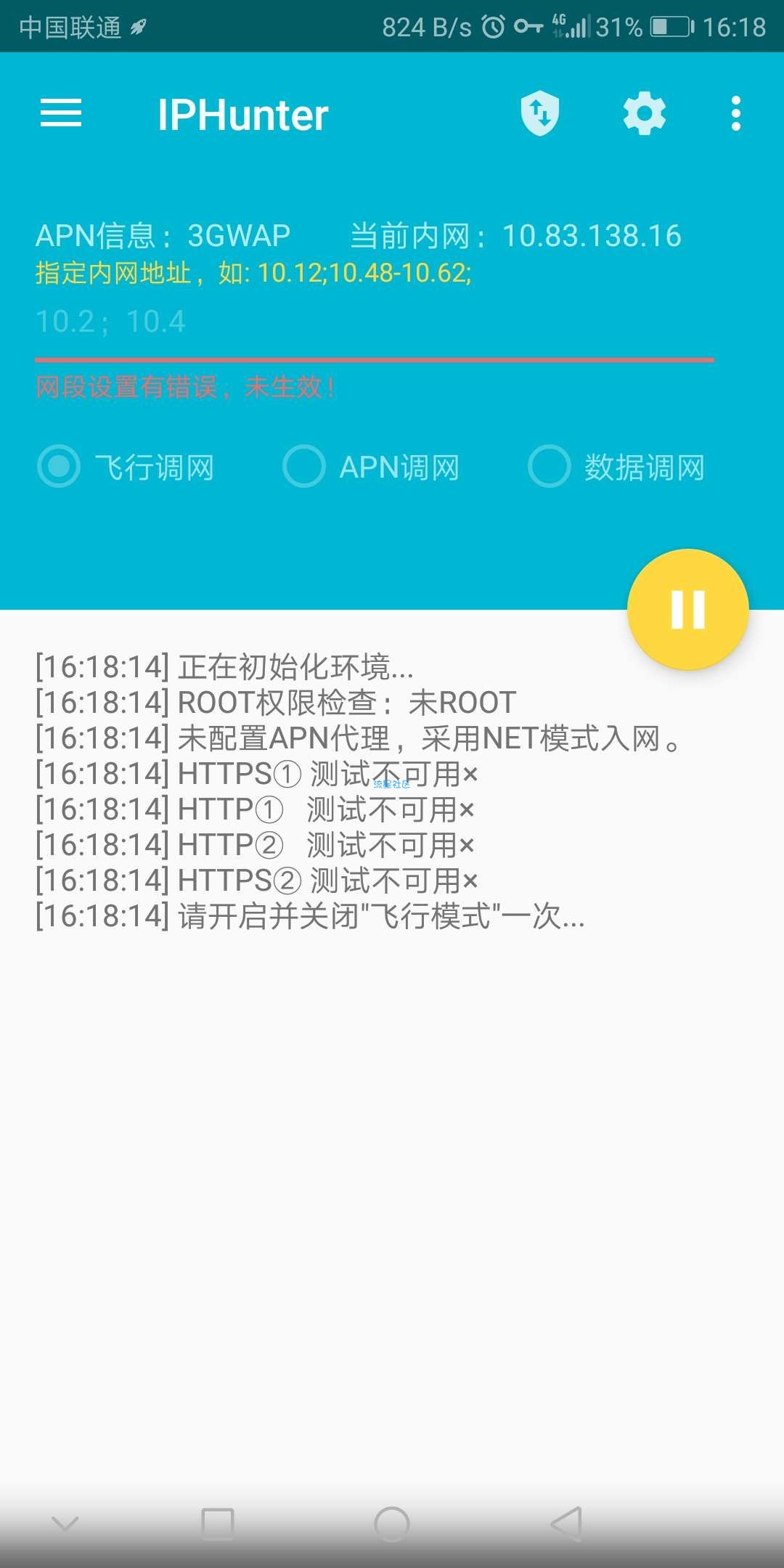Pause the running IP hunt
This screenshot has width=784, height=1568.
pyautogui.click(x=687, y=610)
